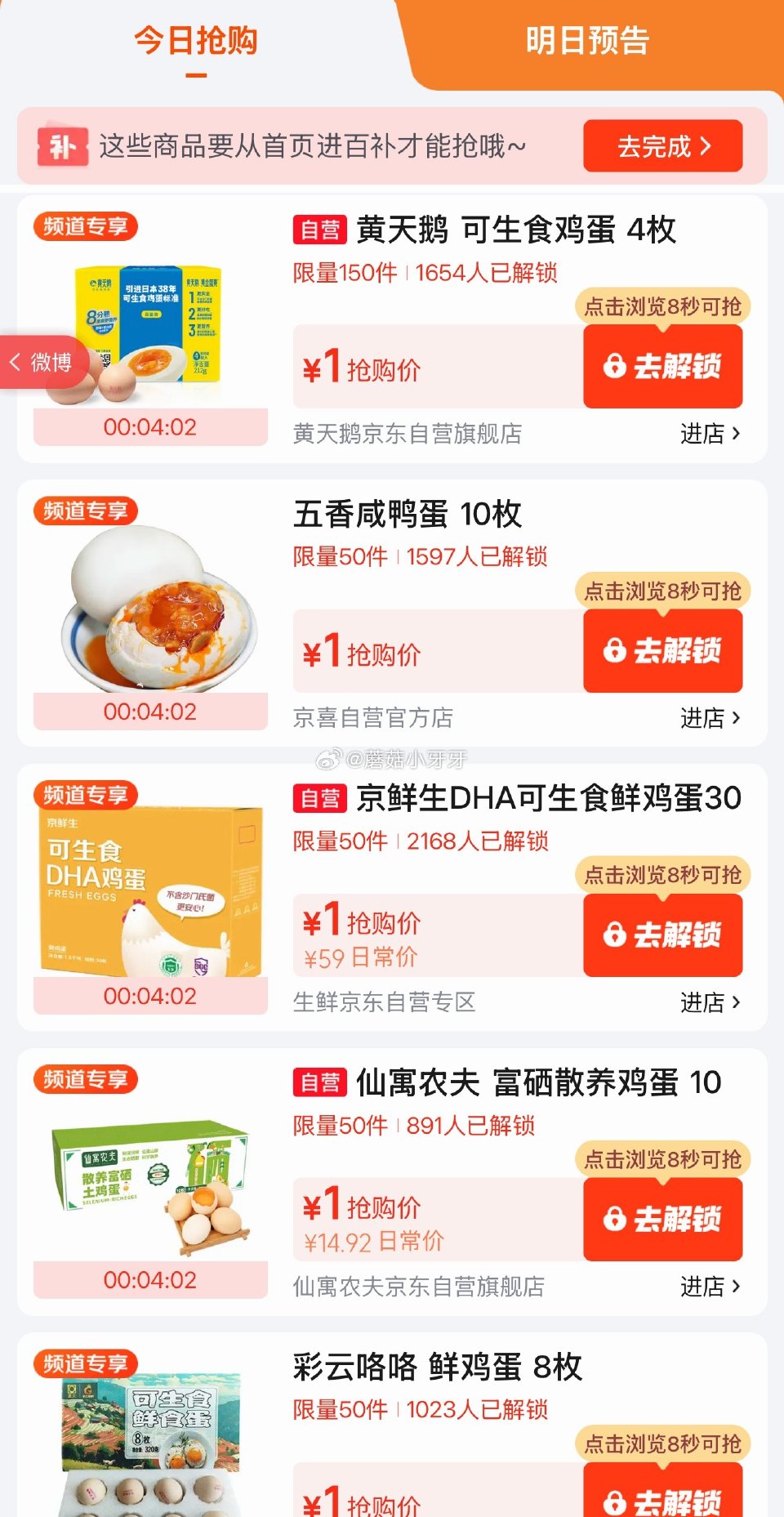The width and height of the screenshot is (784, 1517).
Task: Click the 频道专享 badge on the first product
Action: pos(87,226)
